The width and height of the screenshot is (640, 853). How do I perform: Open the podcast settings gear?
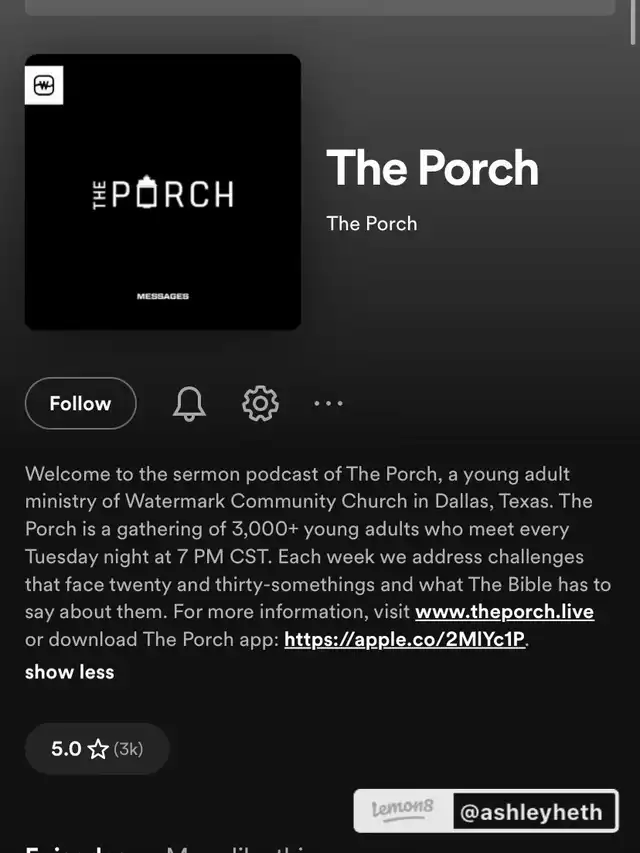pyautogui.click(x=260, y=404)
